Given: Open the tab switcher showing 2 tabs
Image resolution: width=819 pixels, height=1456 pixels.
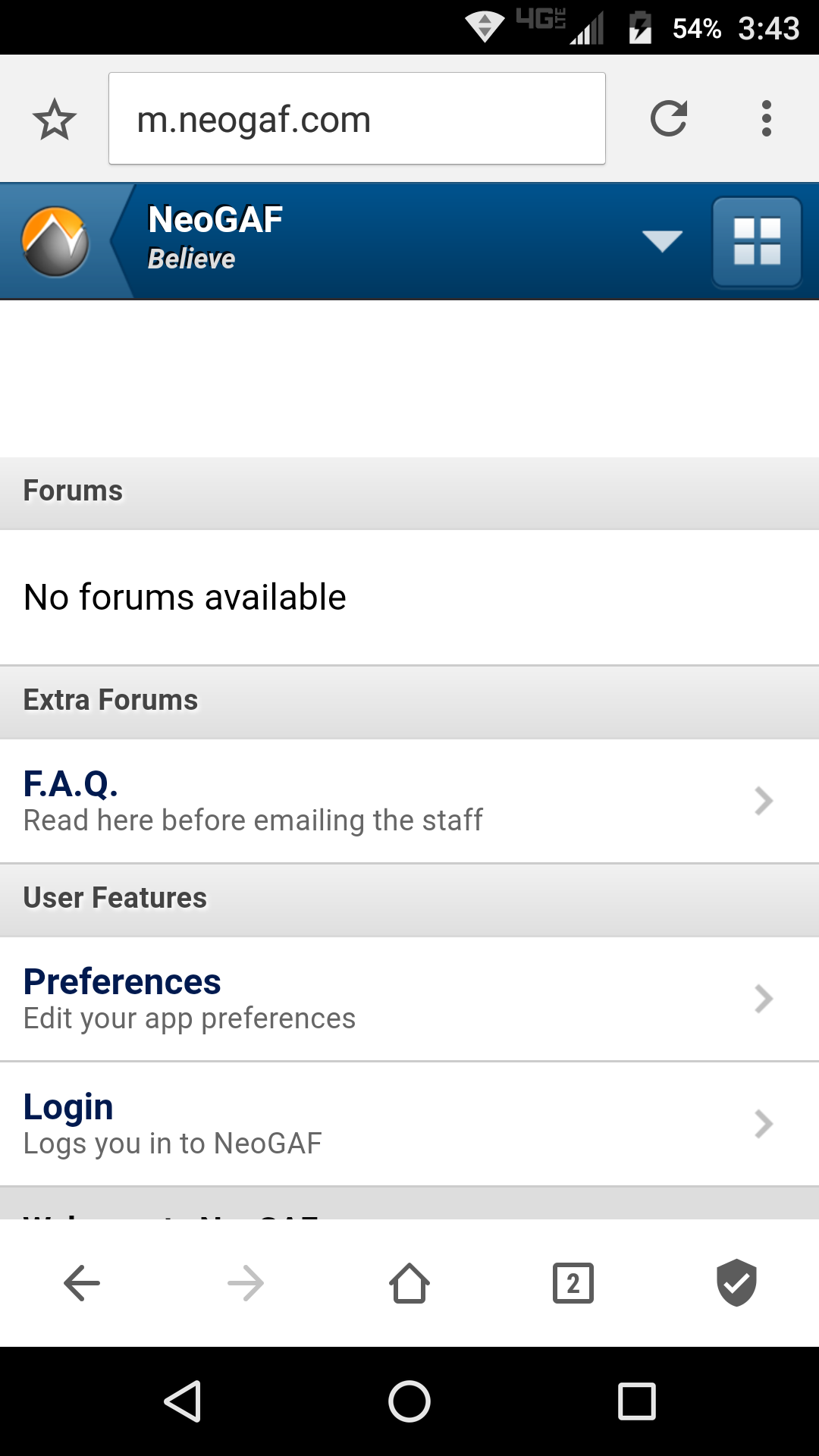Looking at the screenshot, I should point(573,1283).
